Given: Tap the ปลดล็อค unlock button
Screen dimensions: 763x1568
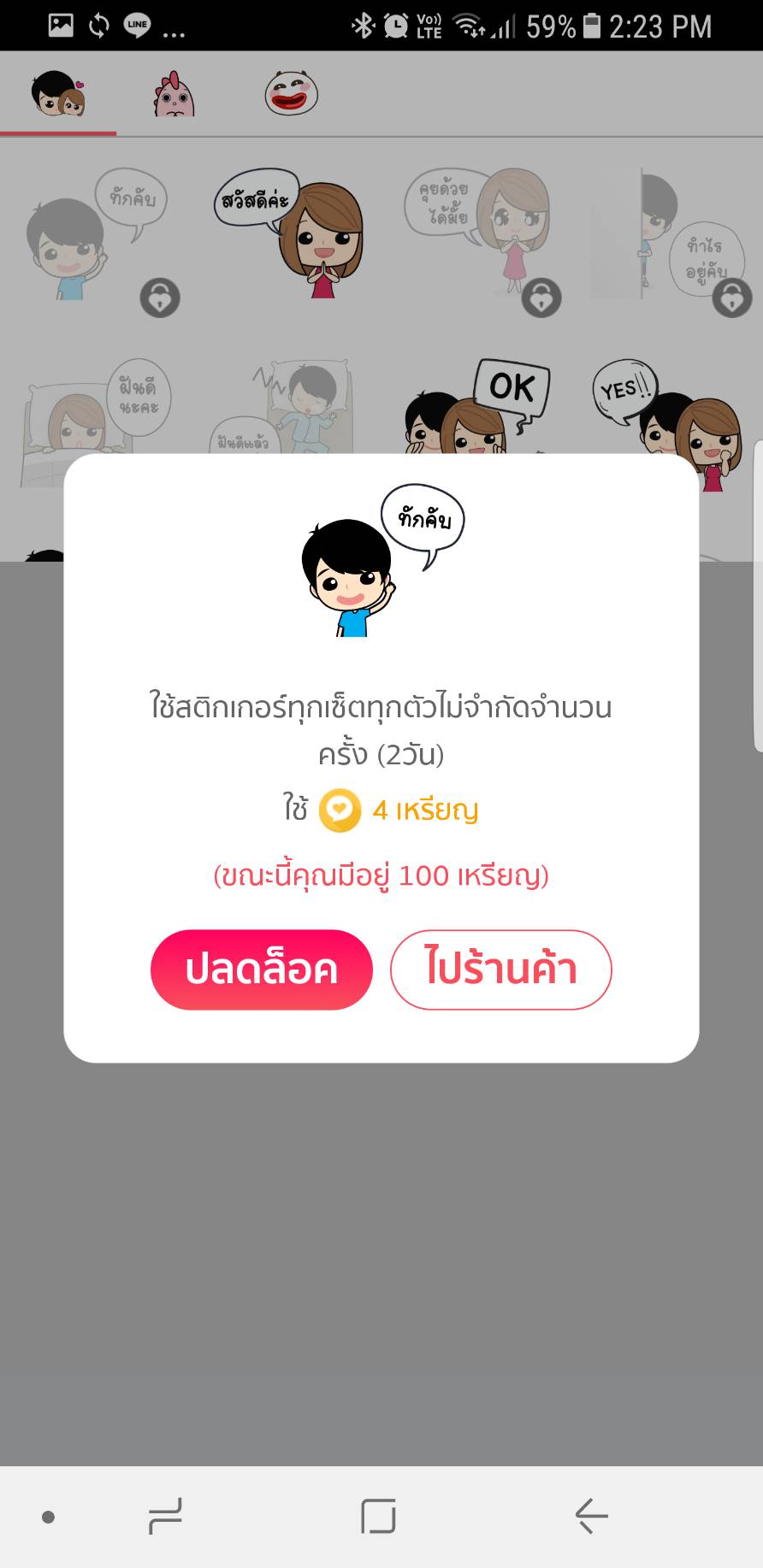Looking at the screenshot, I should [261, 970].
